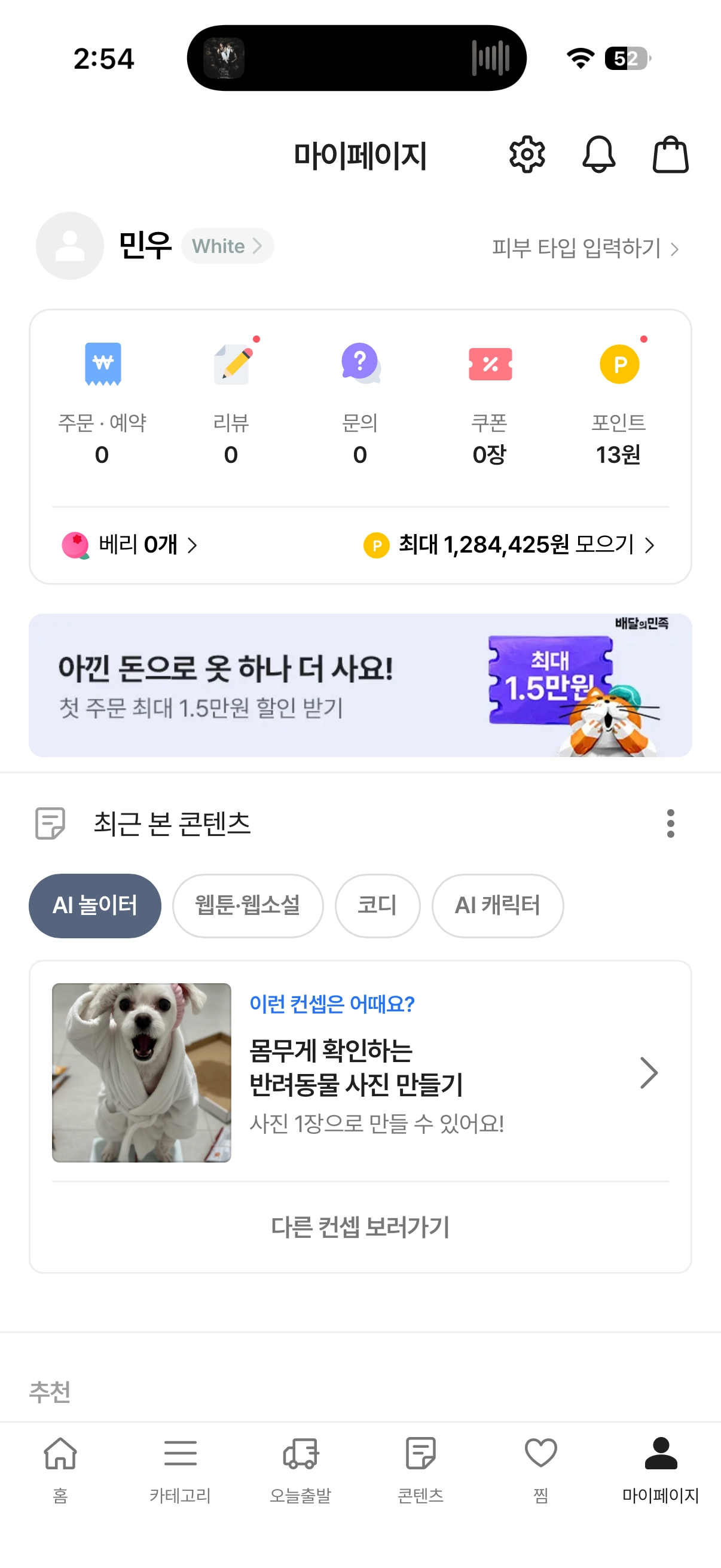This screenshot has height=1568, width=721.
Task: Open 피부 타입 입력하기 link
Action: 585,248
